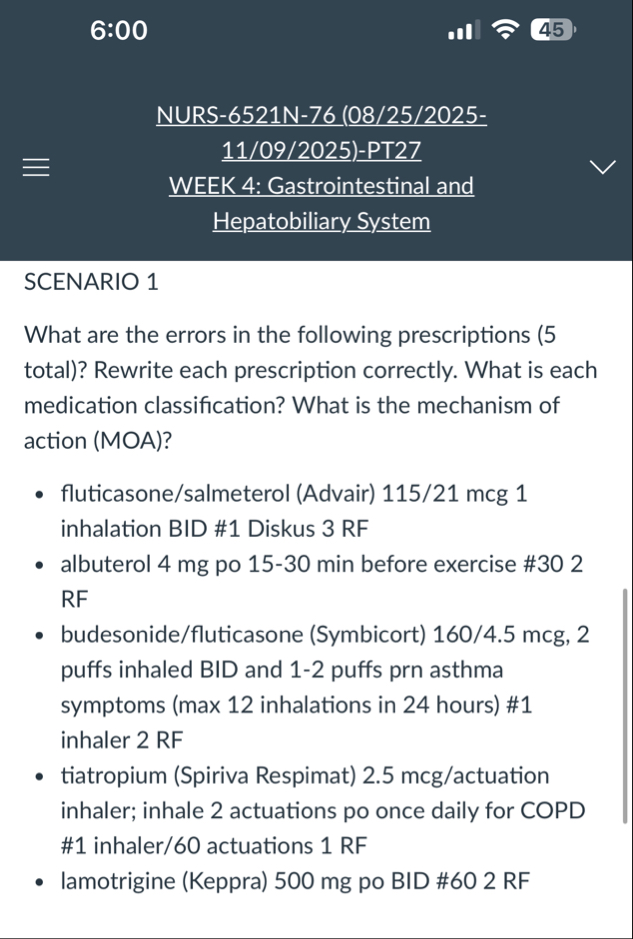Expand the header dropdown chevron
633x939 pixels.
(x=601, y=168)
